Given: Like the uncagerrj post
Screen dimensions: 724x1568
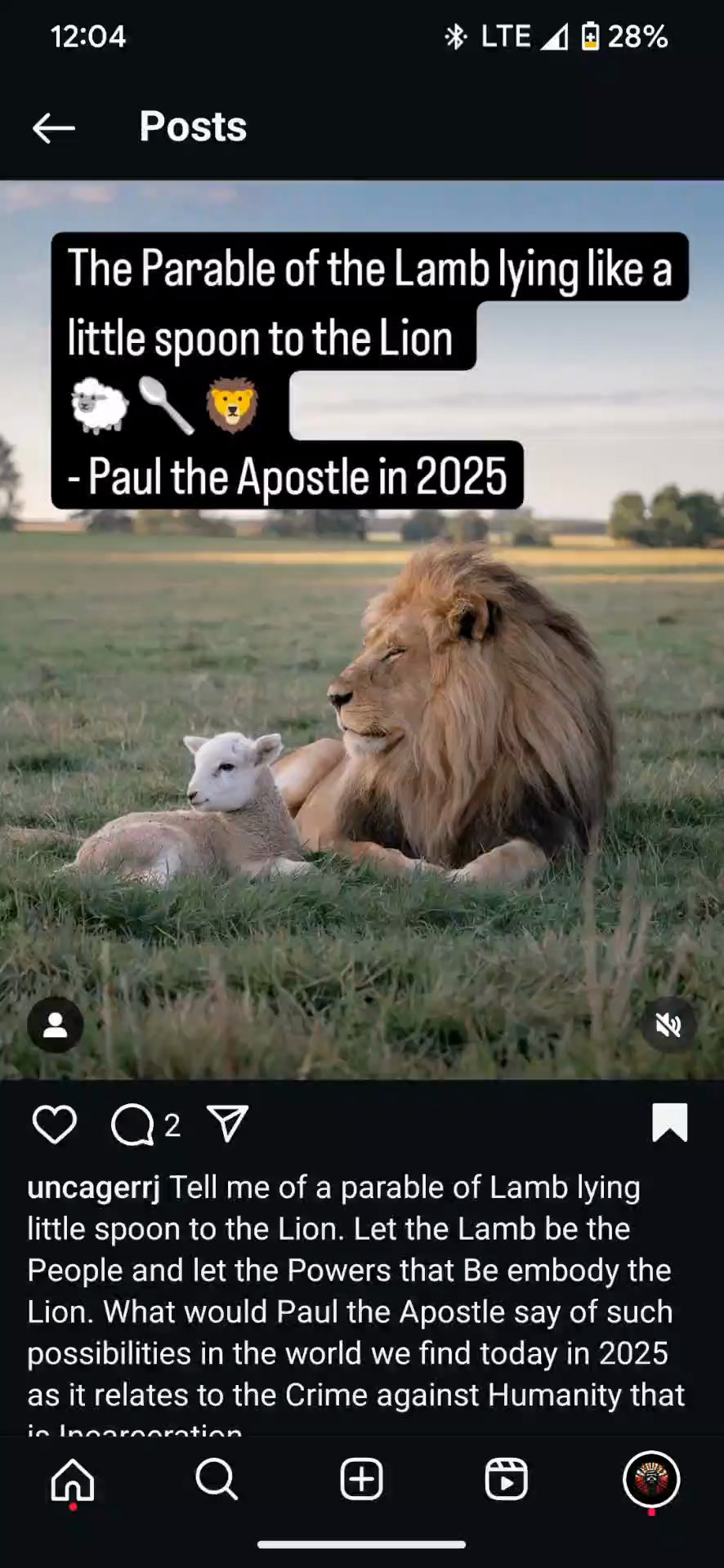Looking at the screenshot, I should tap(55, 1125).
